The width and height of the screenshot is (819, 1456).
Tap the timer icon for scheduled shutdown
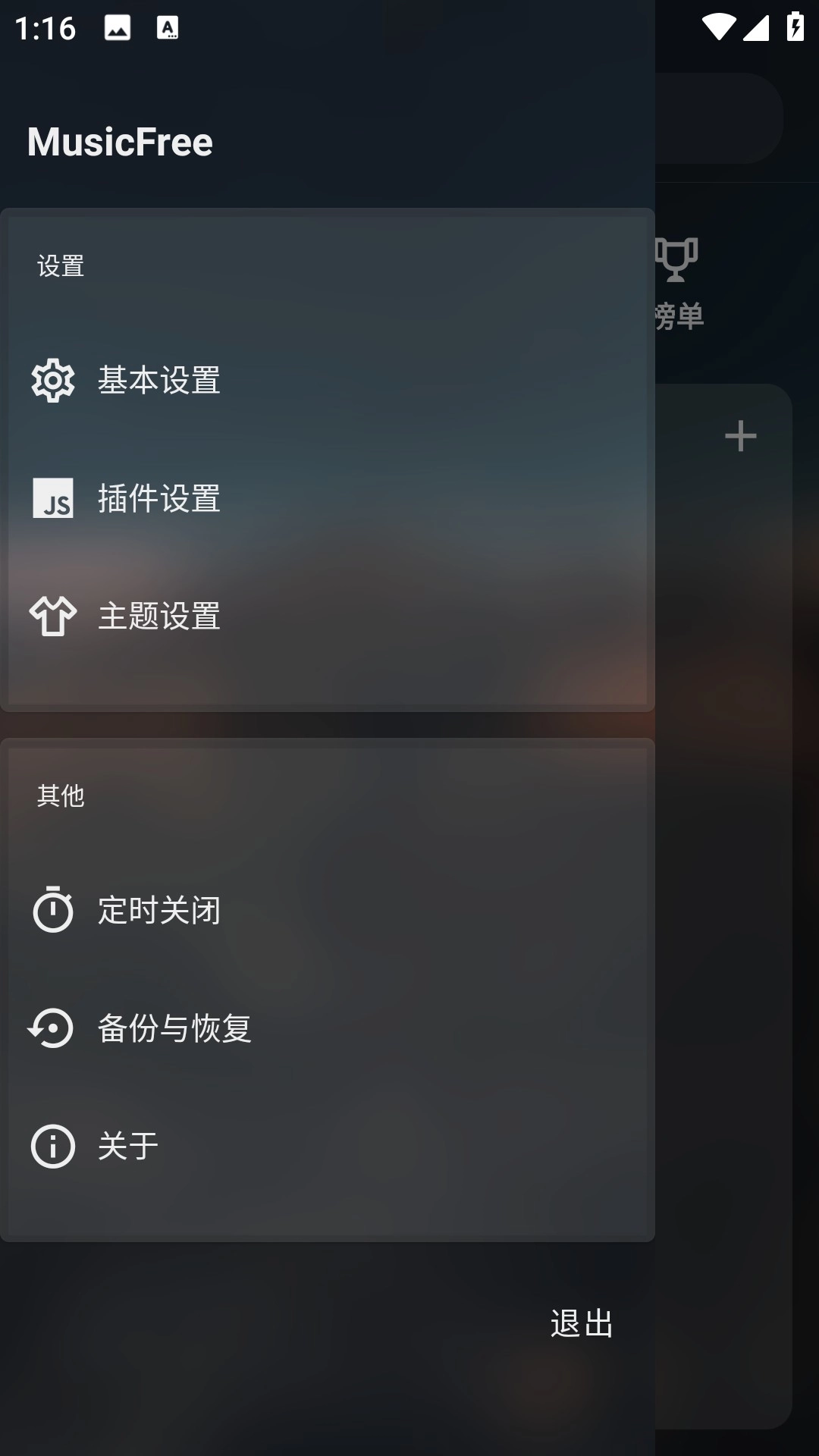pyautogui.click(x=52, y=911)
